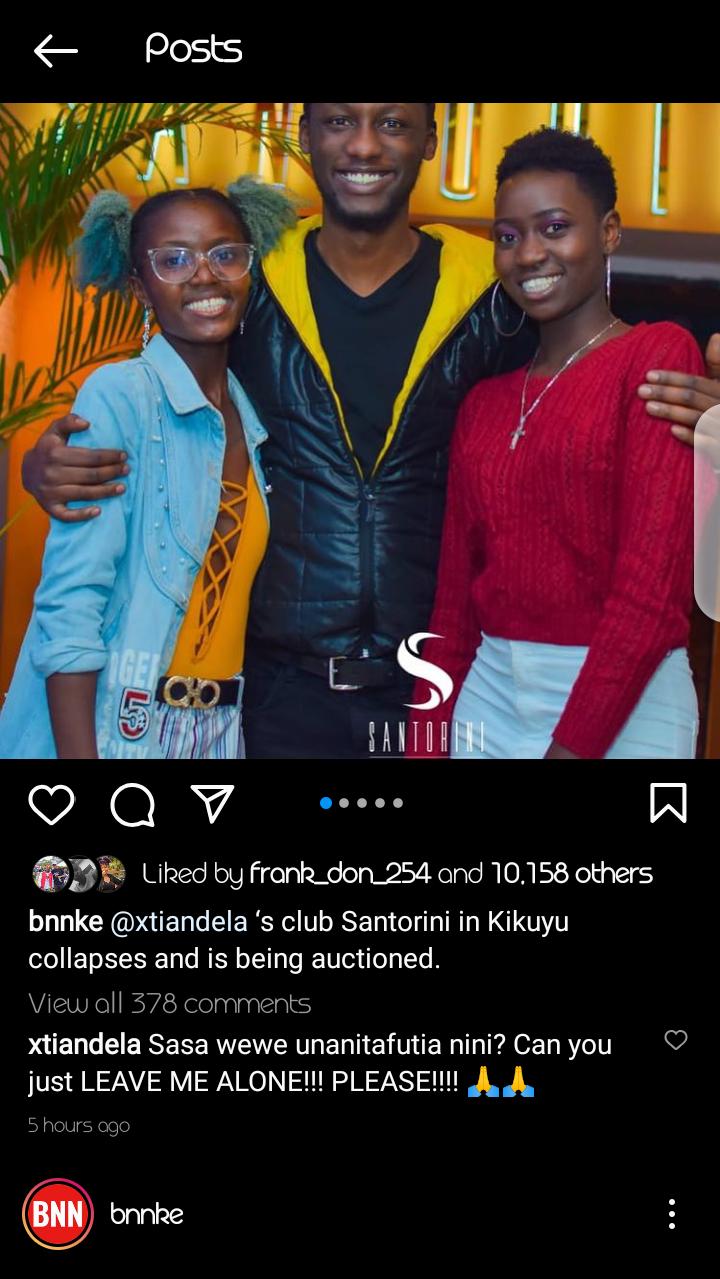Screen dimensions: 720x1279
Task: Open the overflow menu on the next bnnke post
Action: [x=672, y=1214]
